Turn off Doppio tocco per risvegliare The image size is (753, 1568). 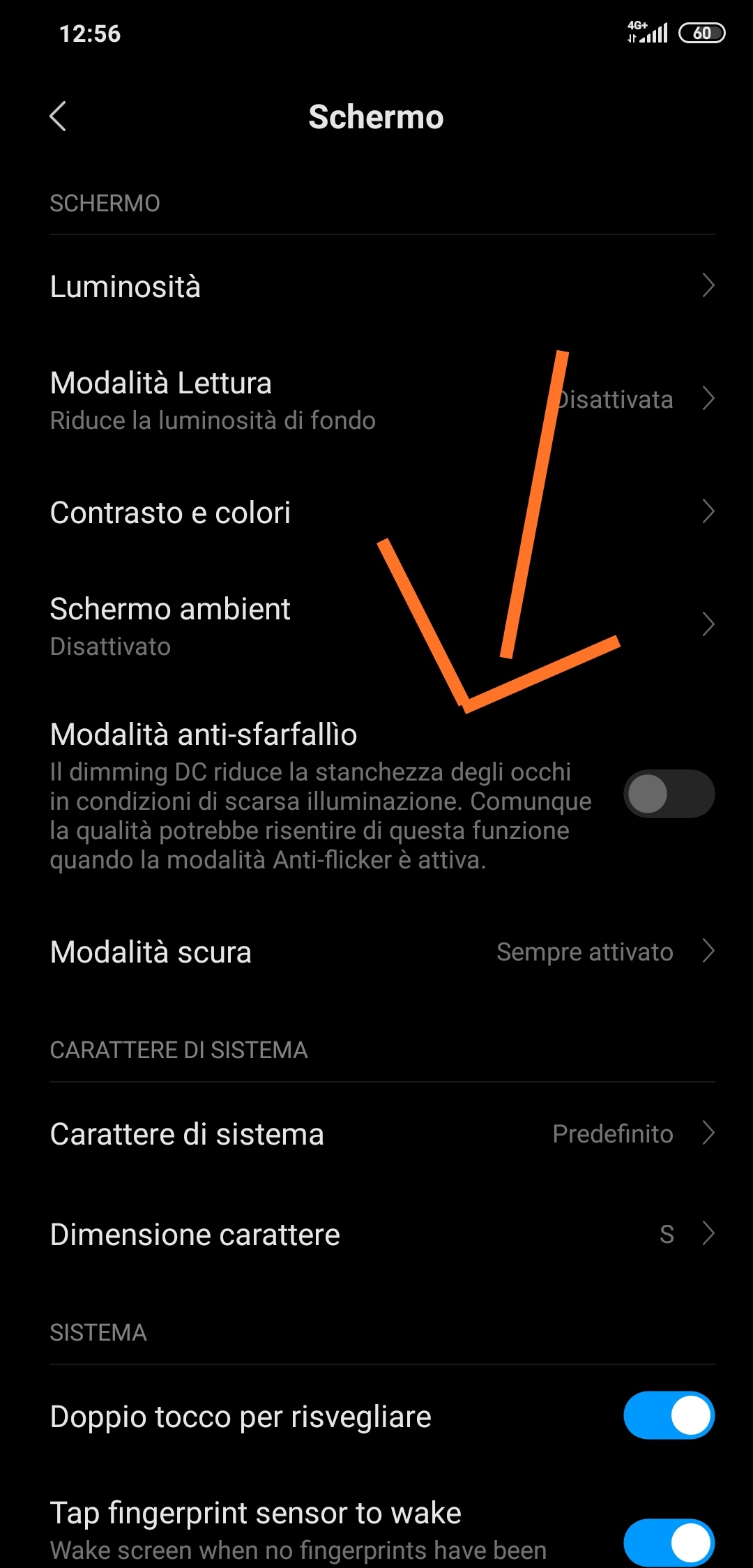tap(669, 1415)
